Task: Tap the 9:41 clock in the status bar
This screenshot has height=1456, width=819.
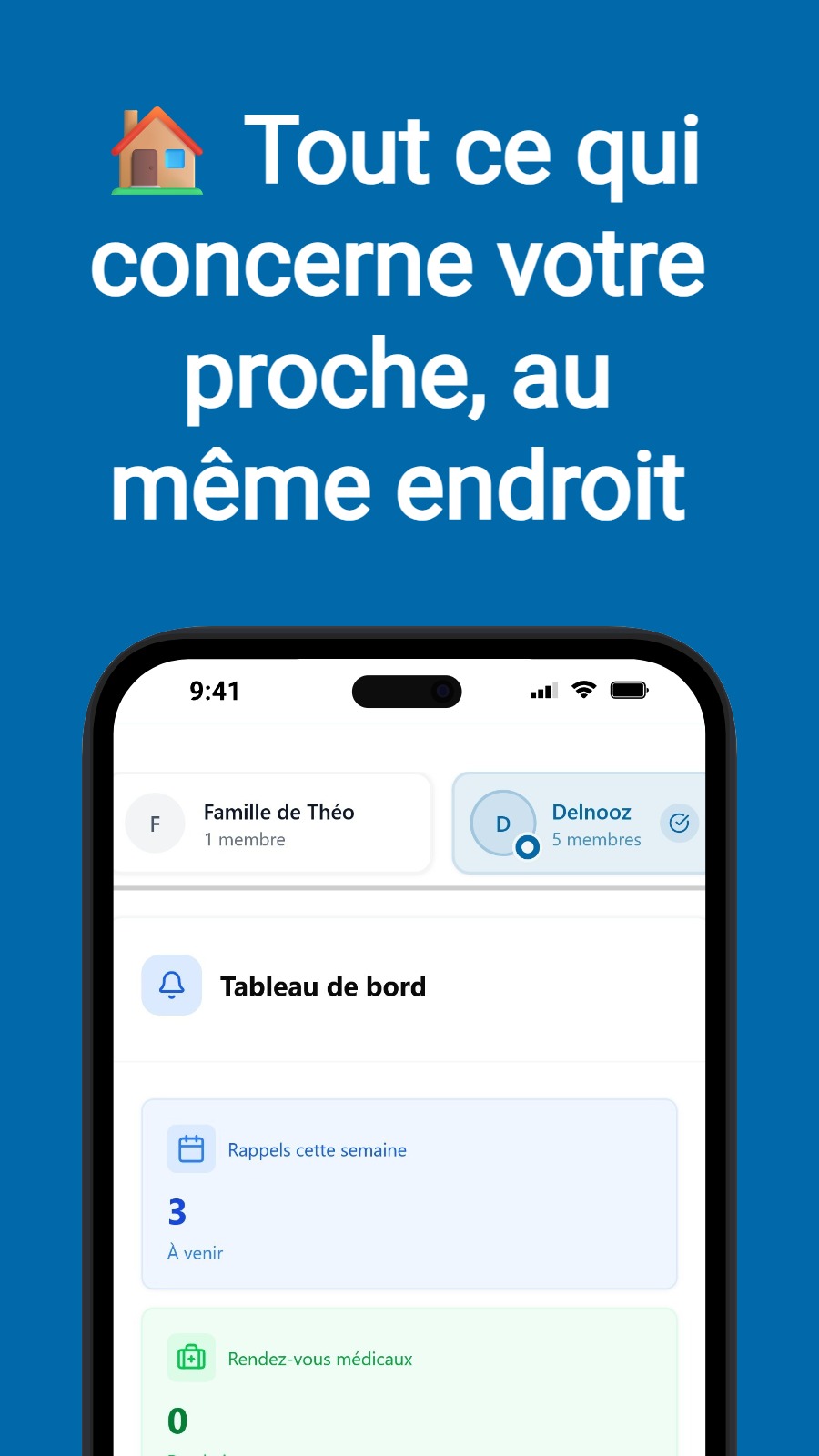Action: tap(216, 691)
